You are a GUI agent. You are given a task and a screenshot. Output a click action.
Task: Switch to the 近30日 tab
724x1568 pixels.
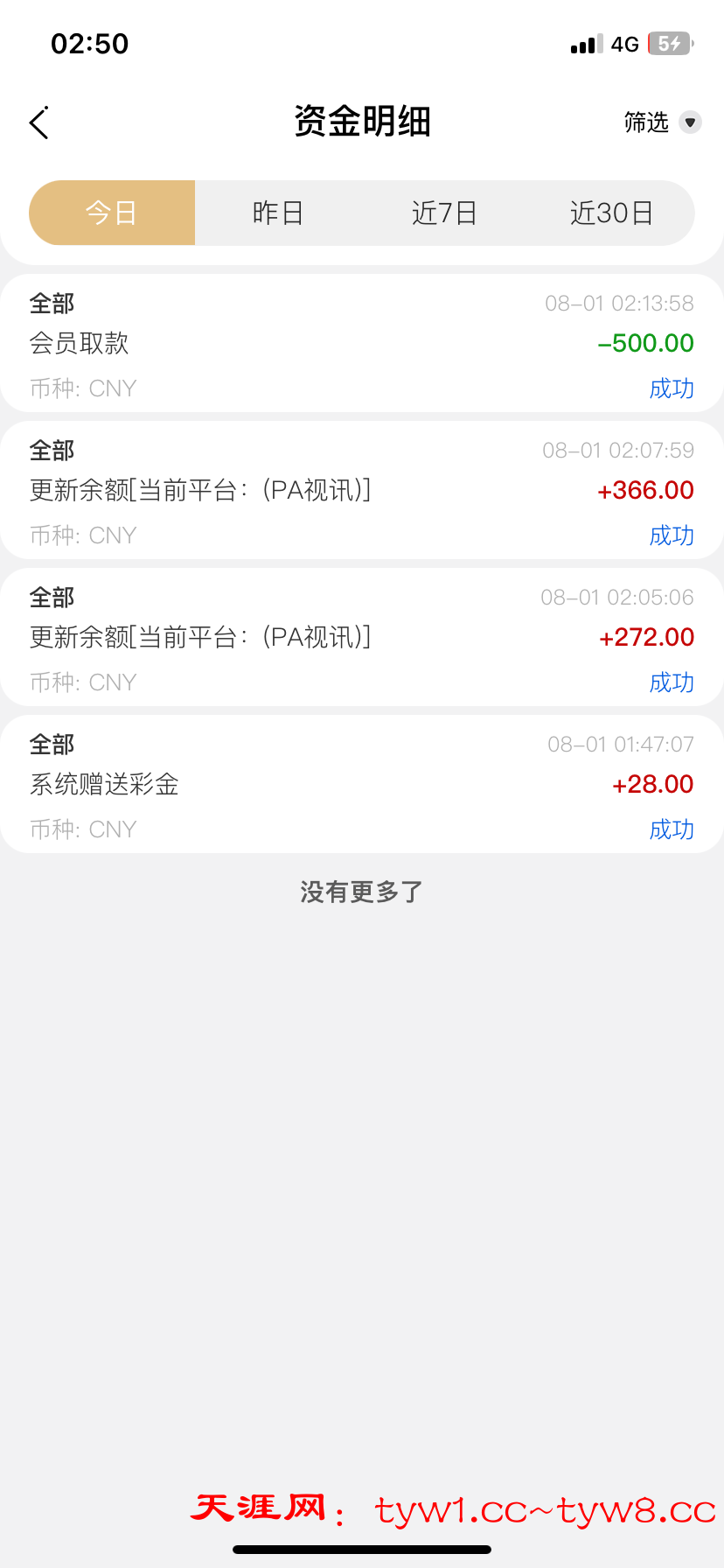pos(611,213)
